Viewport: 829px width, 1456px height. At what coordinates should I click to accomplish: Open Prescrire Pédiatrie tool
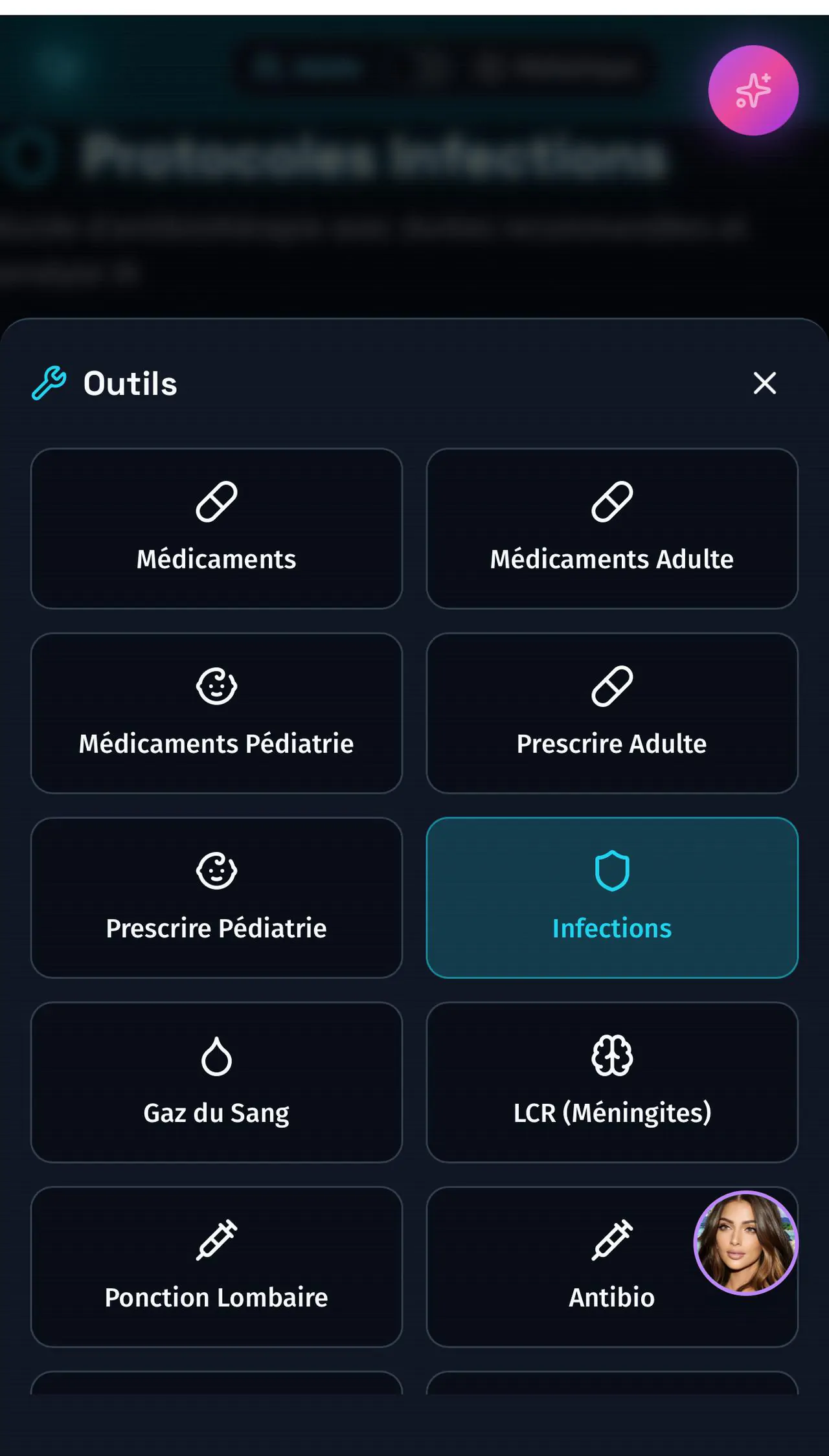[x=216, y=897]
